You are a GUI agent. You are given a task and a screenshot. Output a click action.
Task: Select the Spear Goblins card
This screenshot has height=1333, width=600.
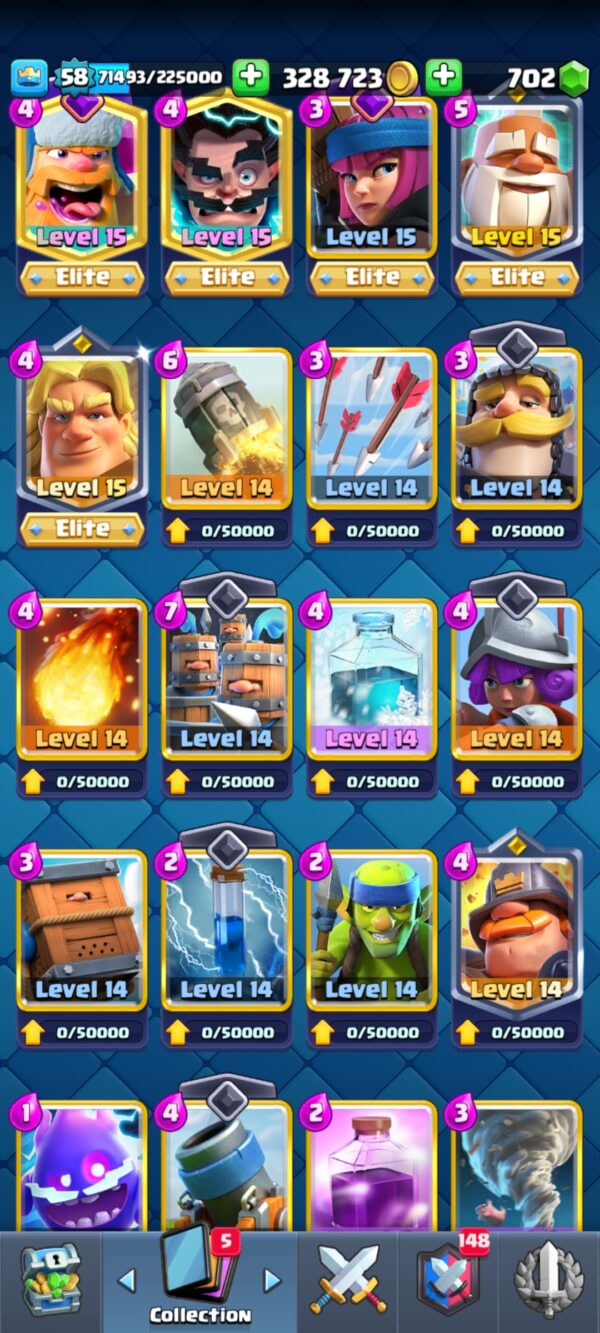(372, 947)
